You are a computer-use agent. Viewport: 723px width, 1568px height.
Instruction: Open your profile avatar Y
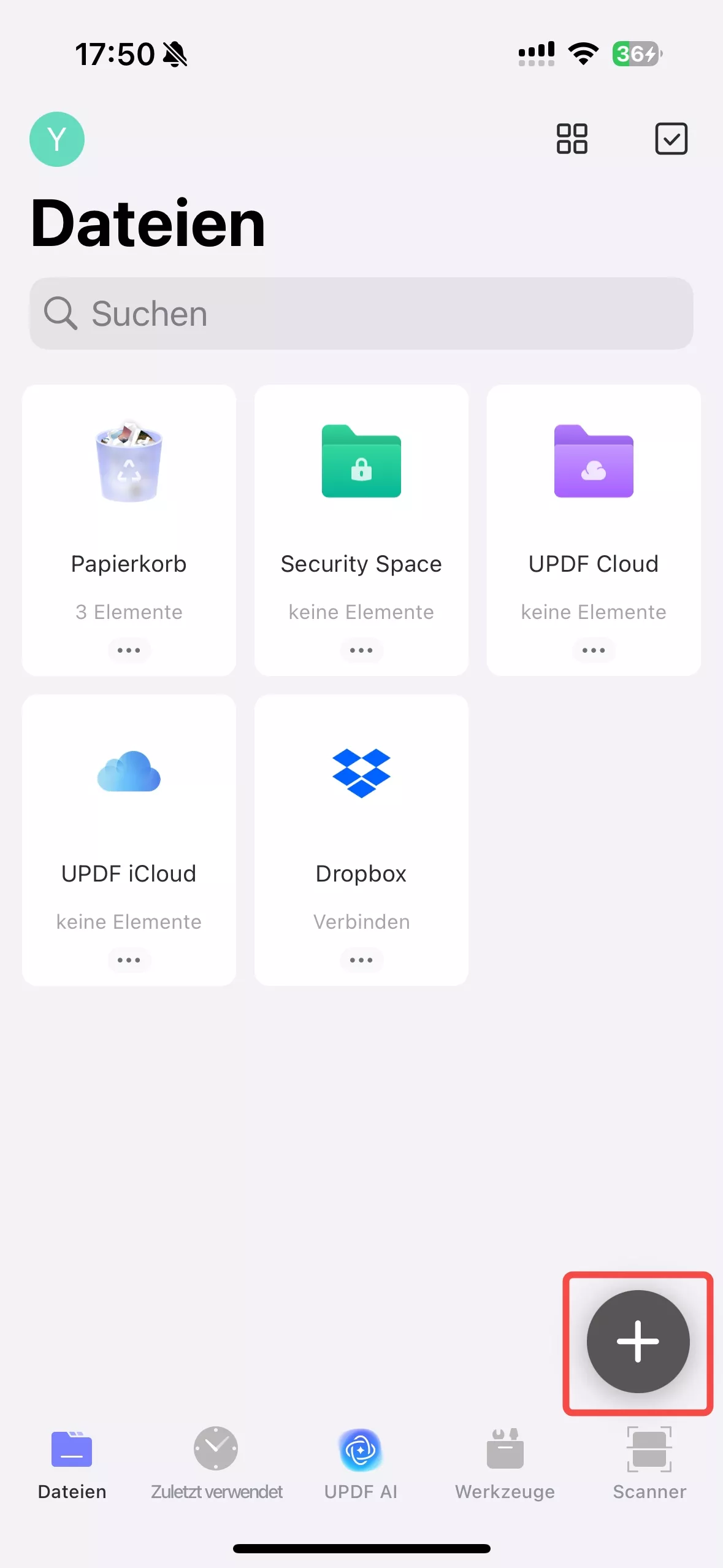point(56,139)
